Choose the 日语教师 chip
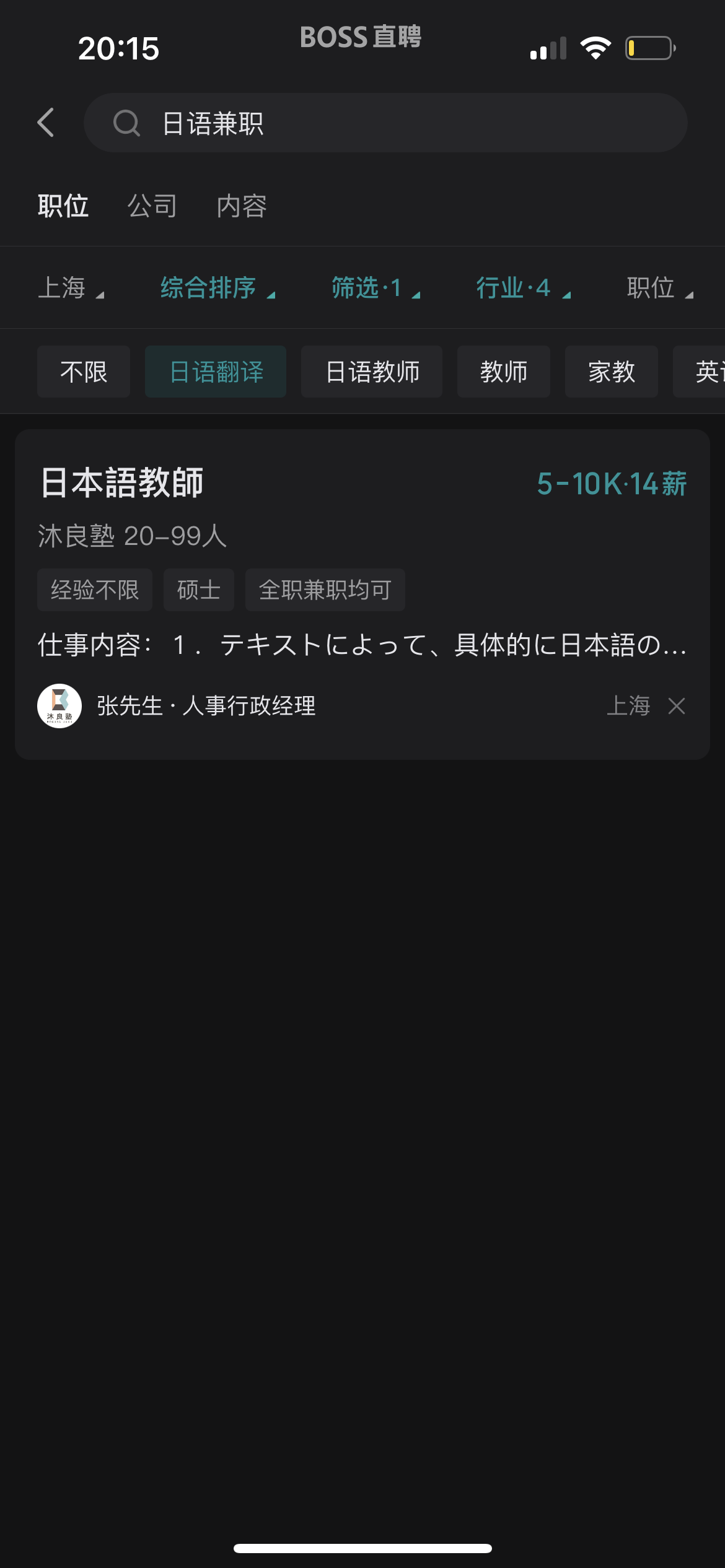Screen dimensions: 725x1568 coord(372,372)
